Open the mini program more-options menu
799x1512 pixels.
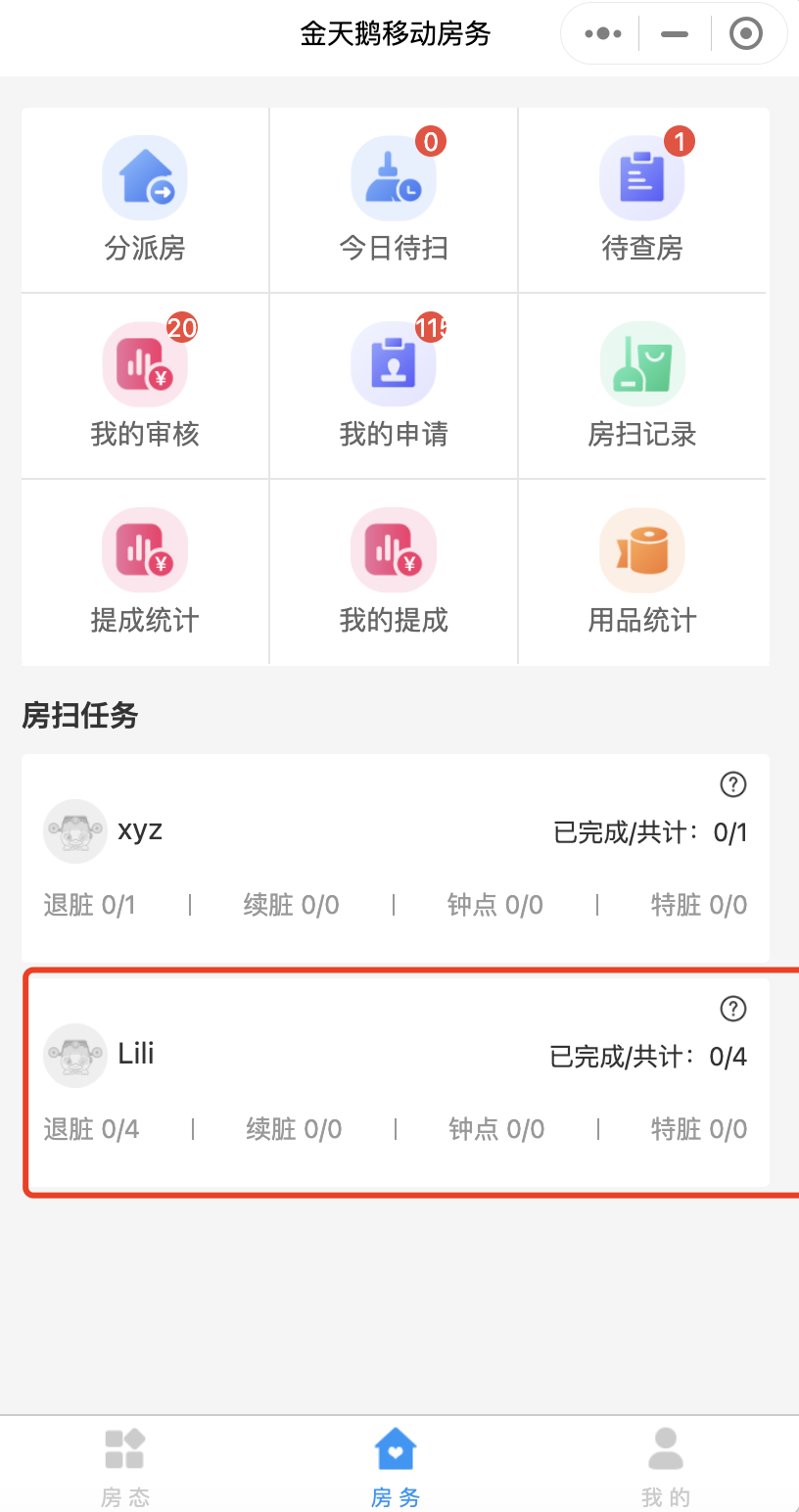(x=602, y=34)
